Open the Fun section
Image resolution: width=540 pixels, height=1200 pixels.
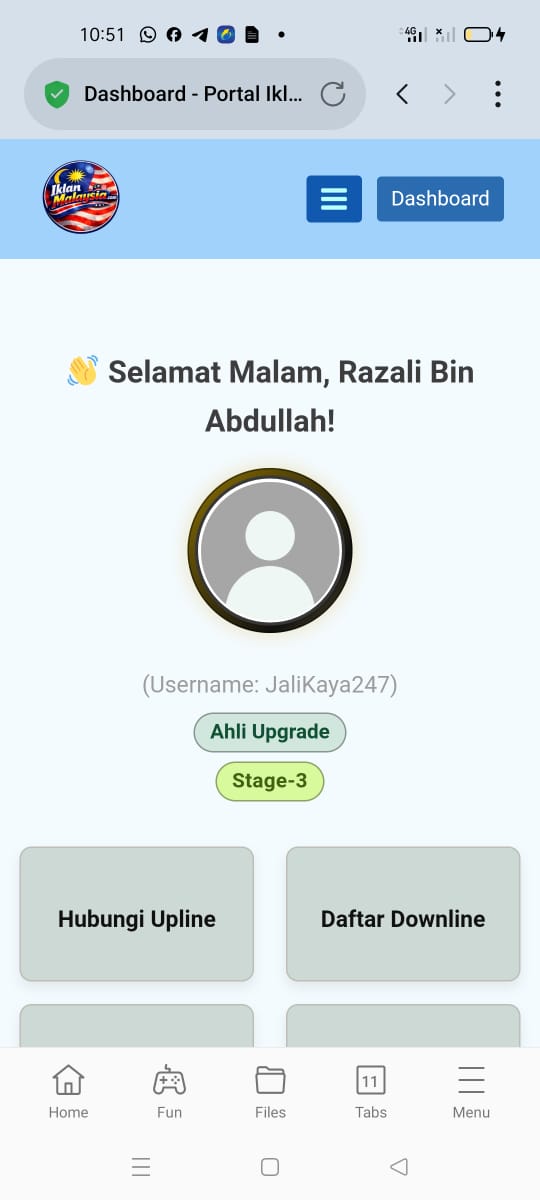point(169,1091)
